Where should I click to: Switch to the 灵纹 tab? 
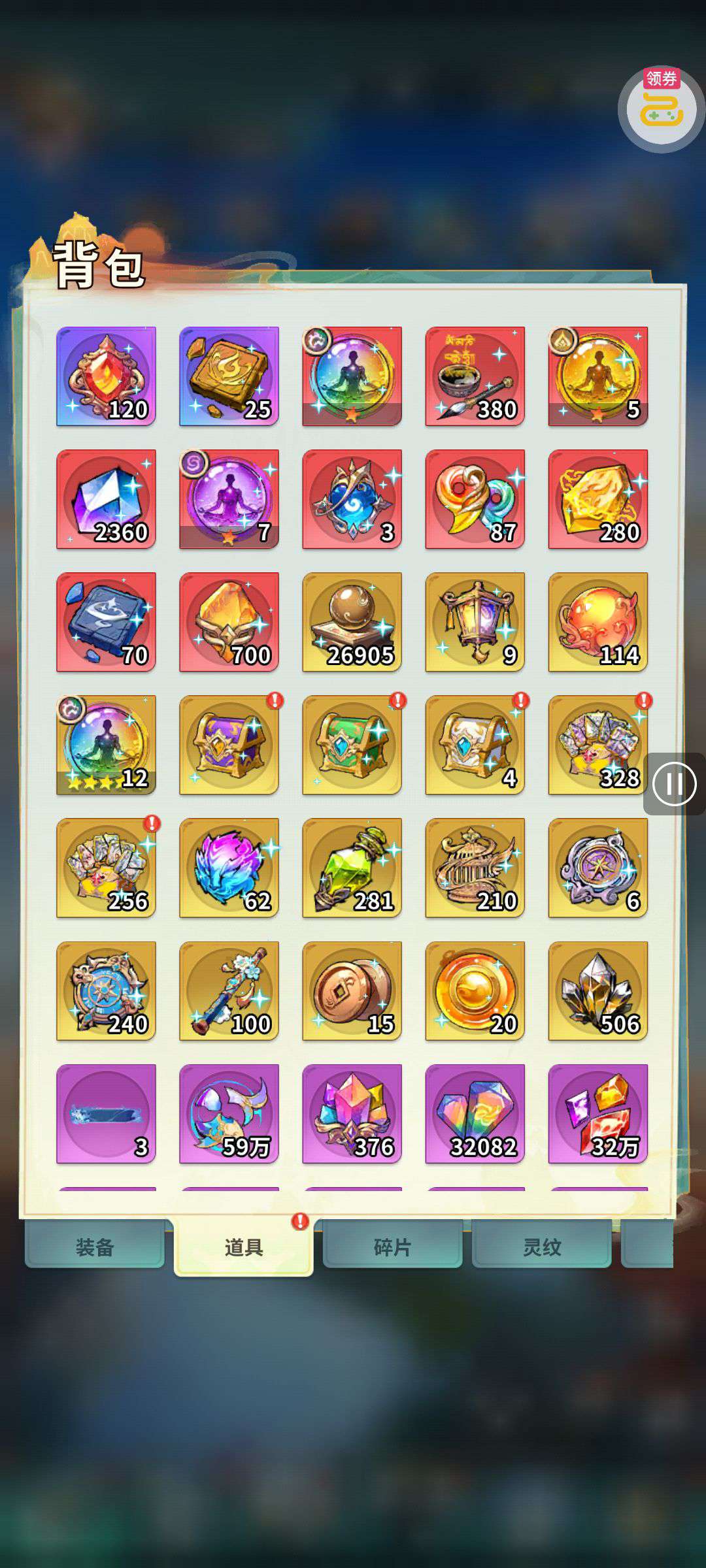tap(541, 1247)
